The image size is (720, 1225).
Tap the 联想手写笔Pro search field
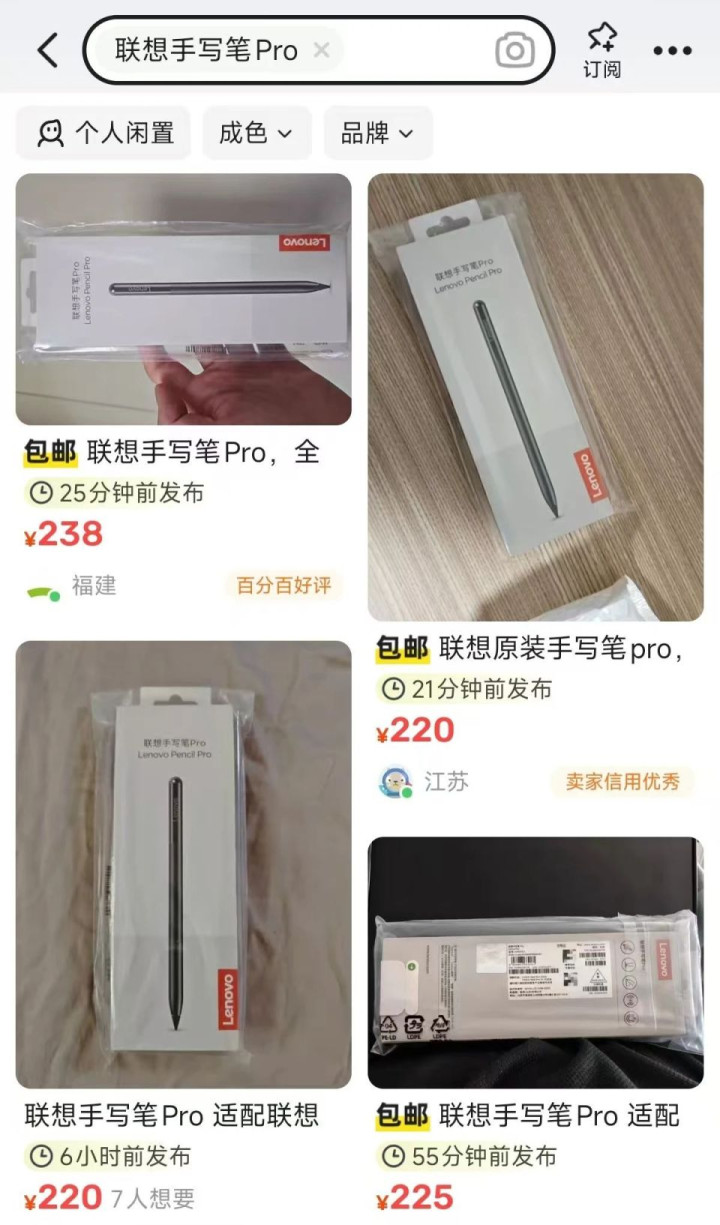pos(206,50)
